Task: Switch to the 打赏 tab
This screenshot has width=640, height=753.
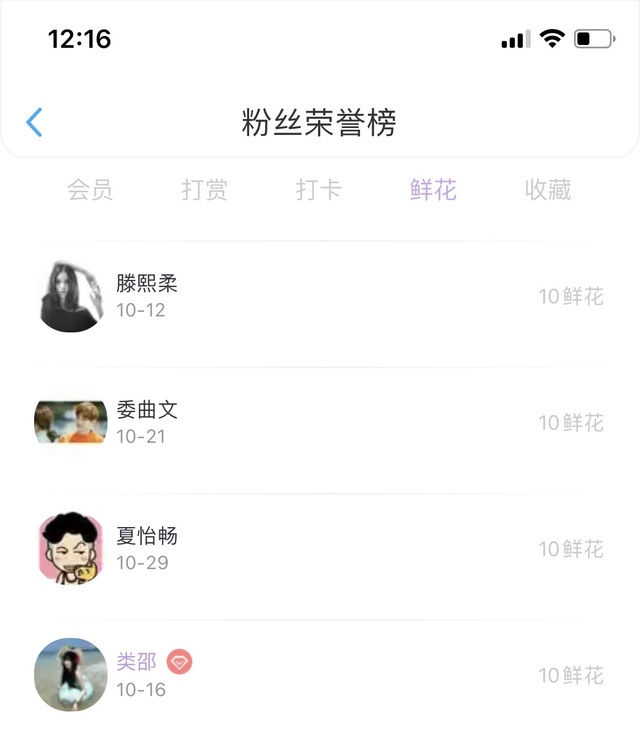Action: point(204,190)
